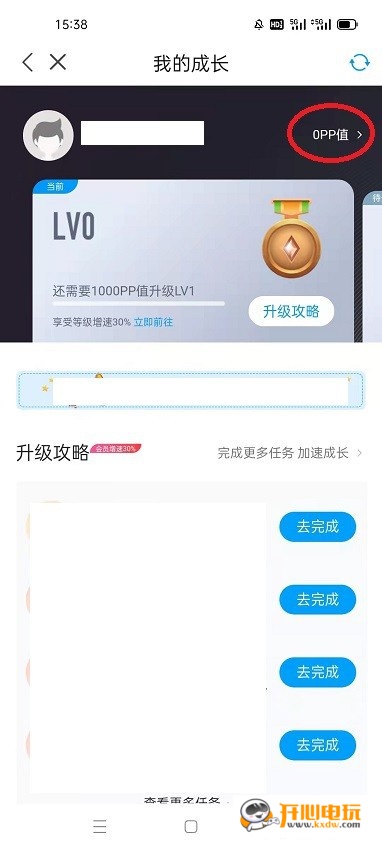Open the profile avatar
Screen dimensions: 382x850
pos(48,135)
